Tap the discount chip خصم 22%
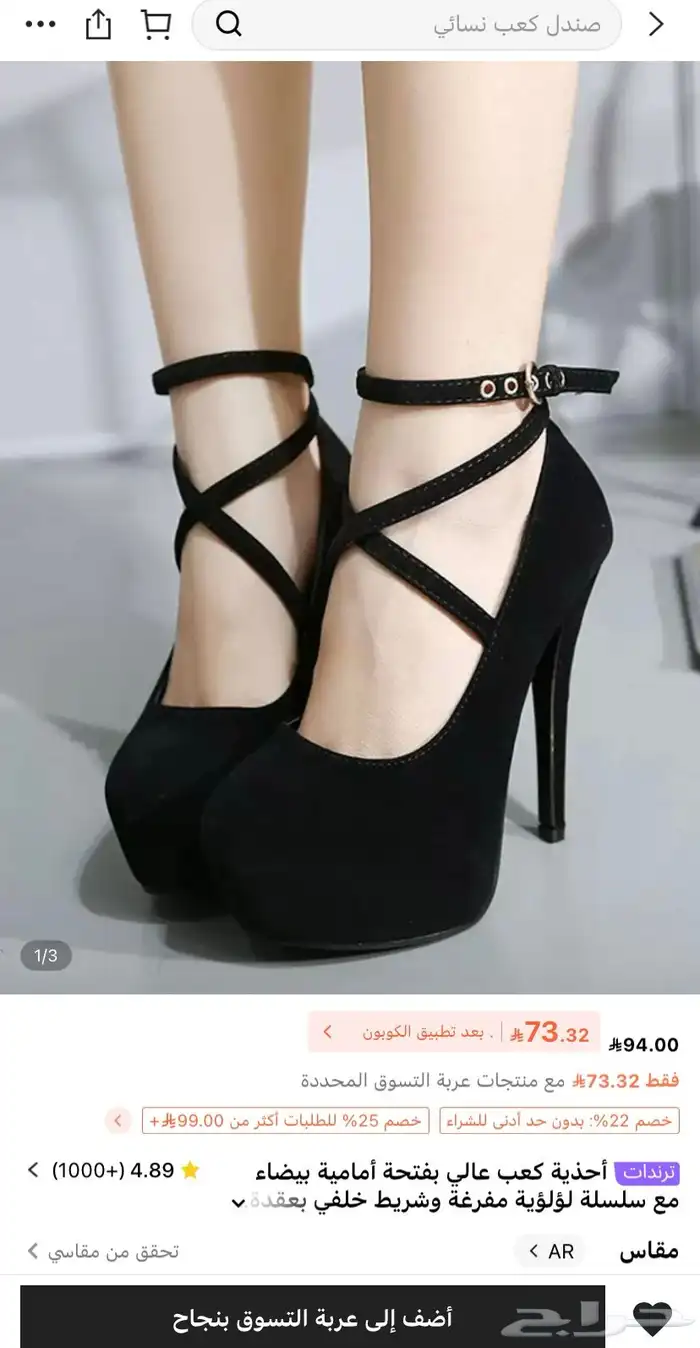700x1348 pixels. point(559,1120)
